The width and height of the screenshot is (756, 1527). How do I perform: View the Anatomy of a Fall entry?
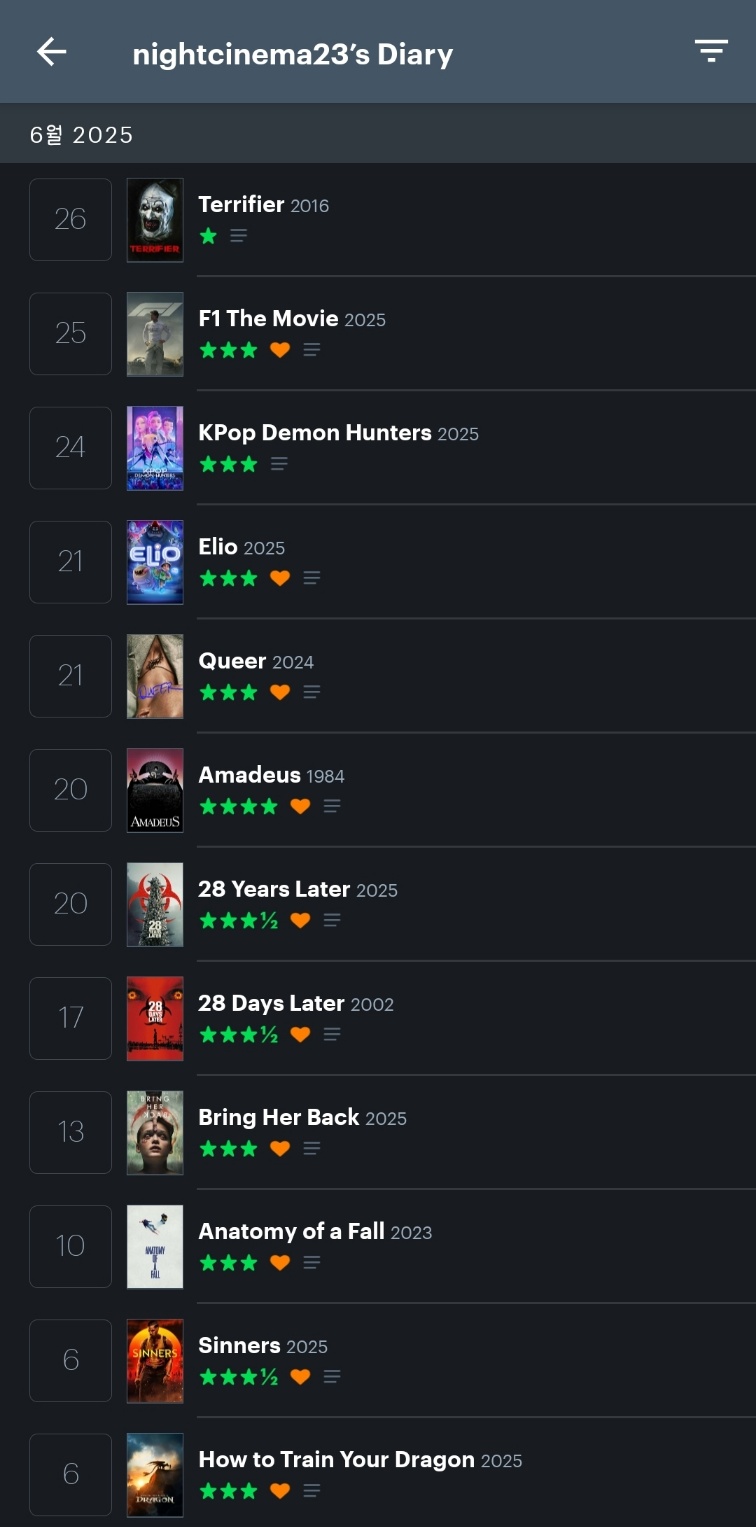point(291,1231)
